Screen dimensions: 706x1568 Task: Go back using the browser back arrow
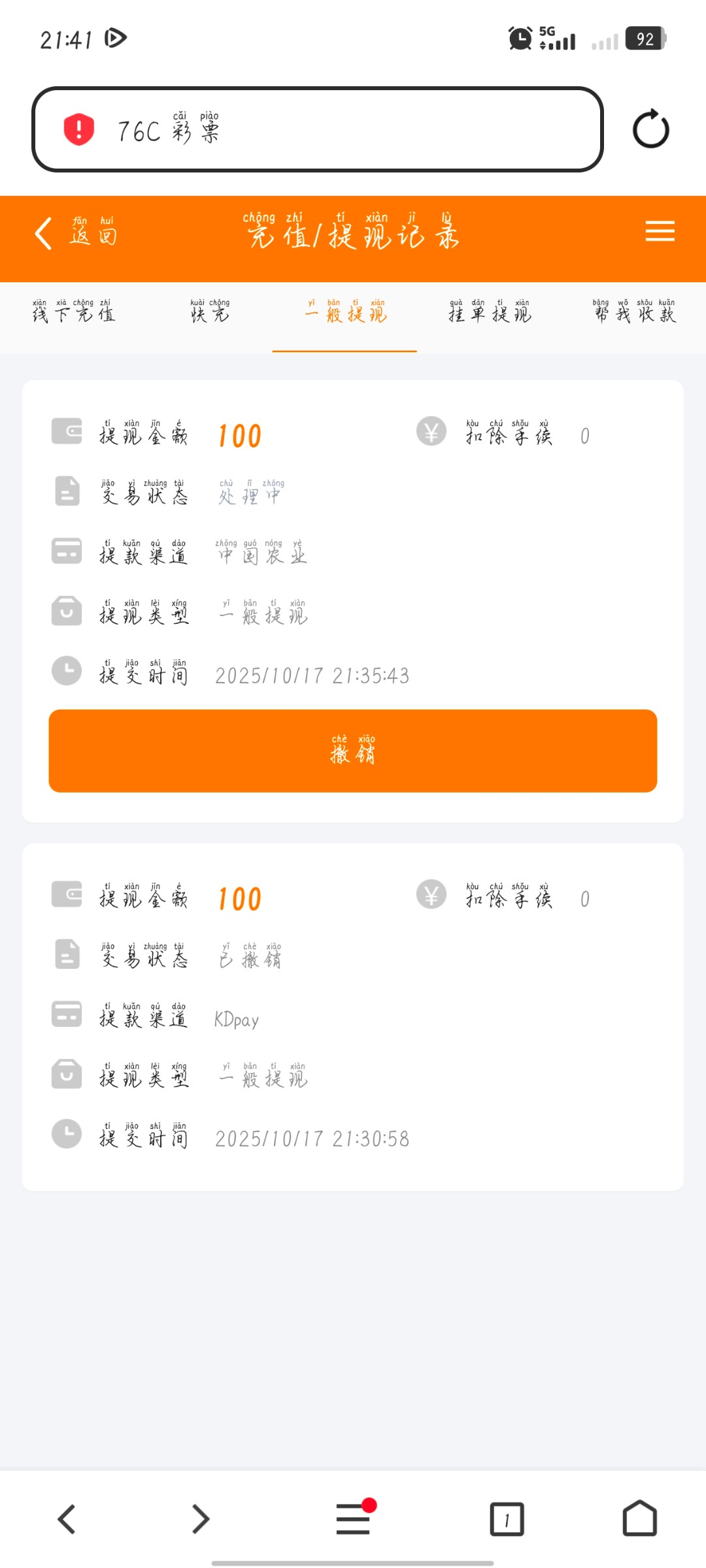point(67,1519)
